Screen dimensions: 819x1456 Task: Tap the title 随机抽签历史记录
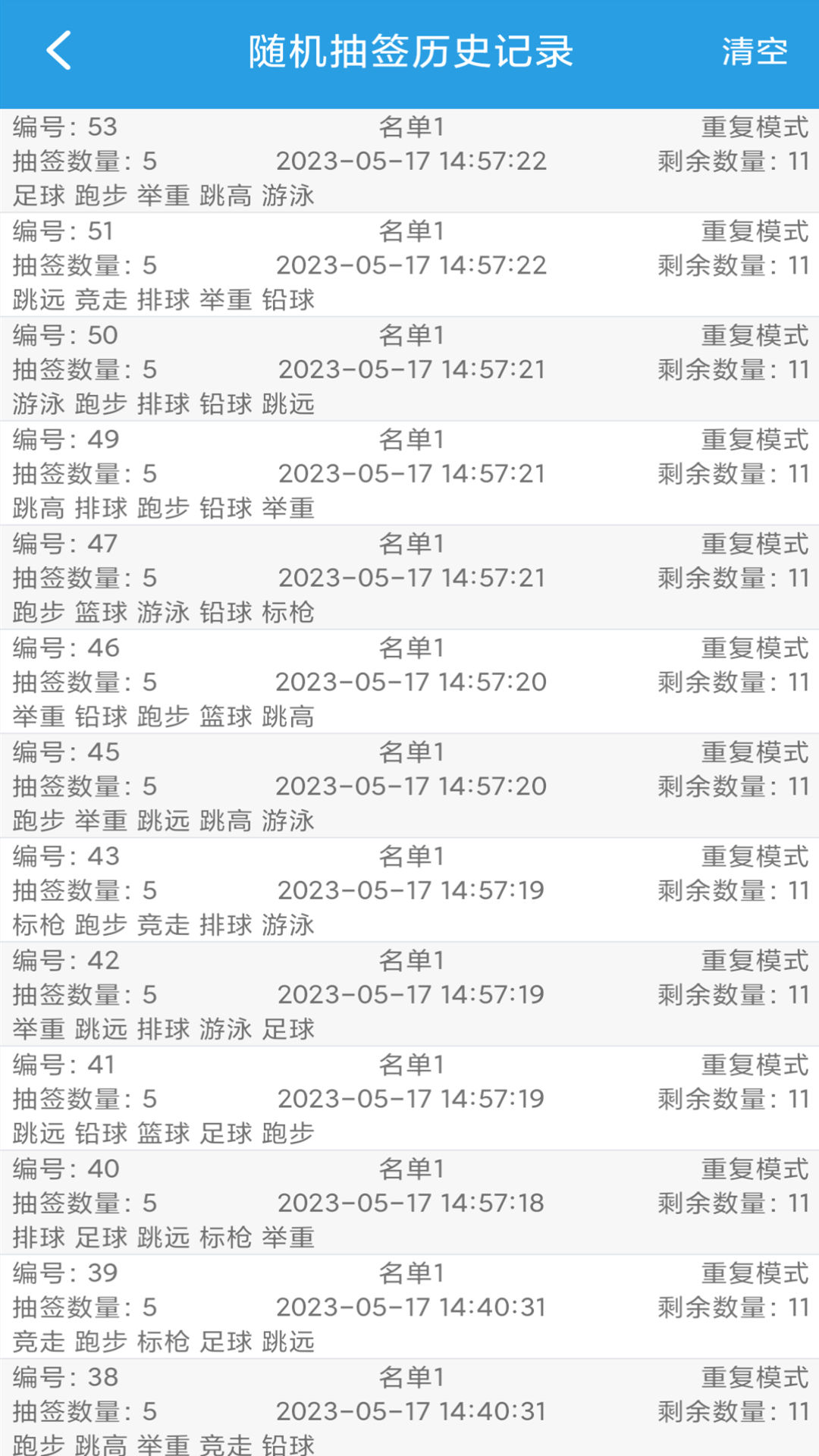[409, 52]
